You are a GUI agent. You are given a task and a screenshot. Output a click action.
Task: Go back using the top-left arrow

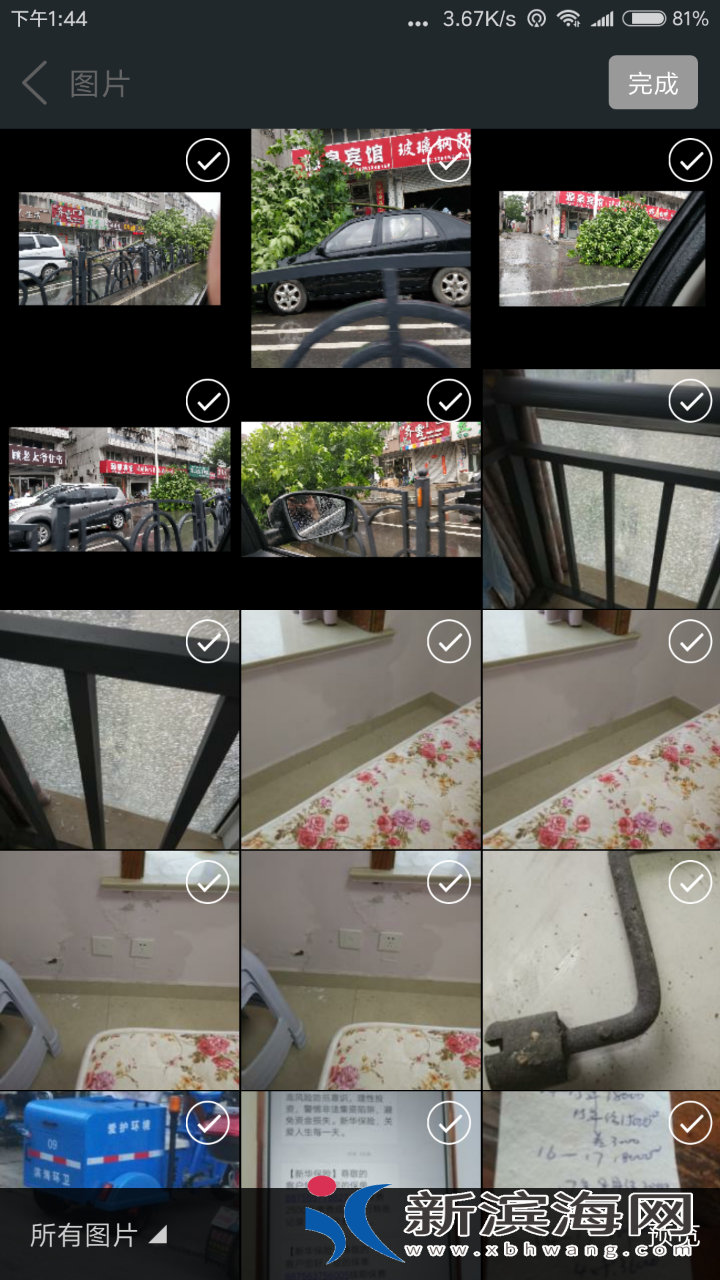click(36, 83)
